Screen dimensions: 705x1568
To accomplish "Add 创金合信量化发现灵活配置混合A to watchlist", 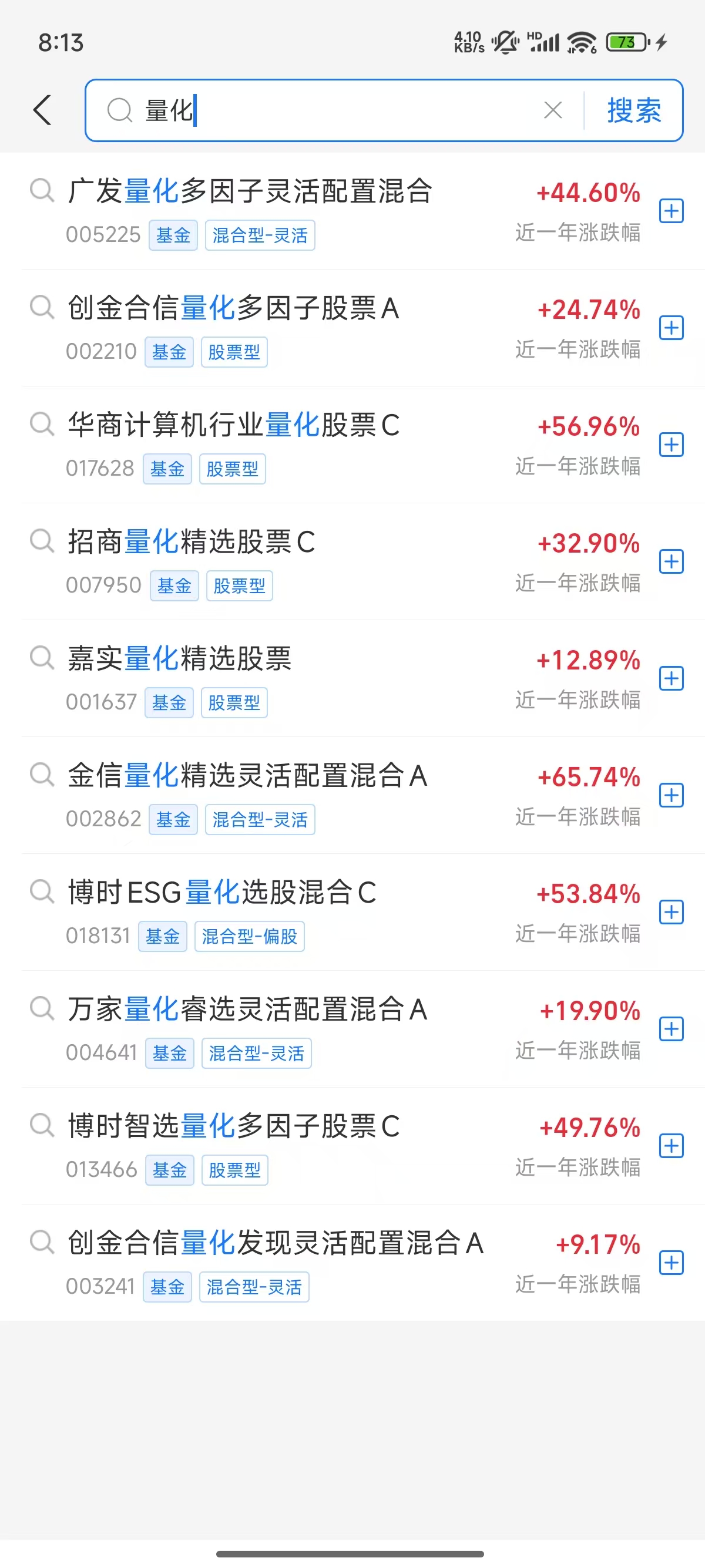I will [x=671, y=1263].
